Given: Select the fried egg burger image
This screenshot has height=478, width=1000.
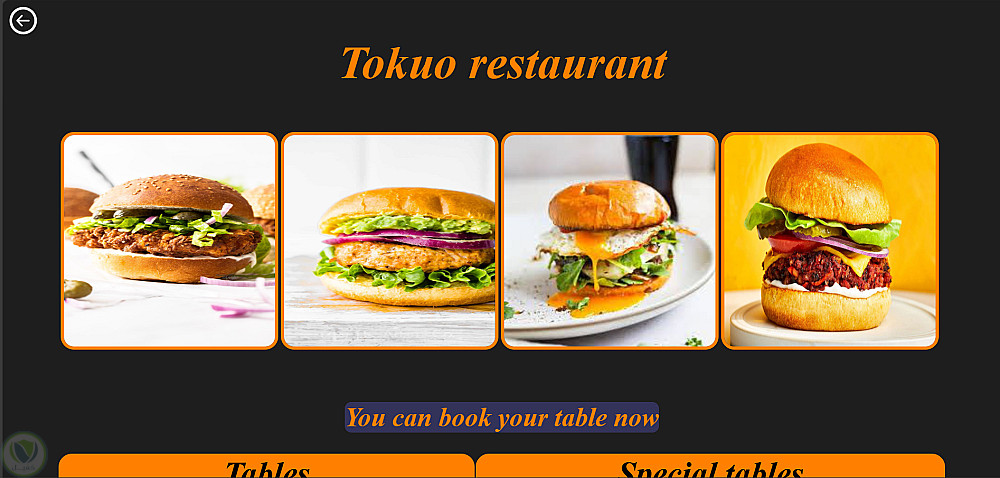Looking at the screenshot, I should (609, 241).
